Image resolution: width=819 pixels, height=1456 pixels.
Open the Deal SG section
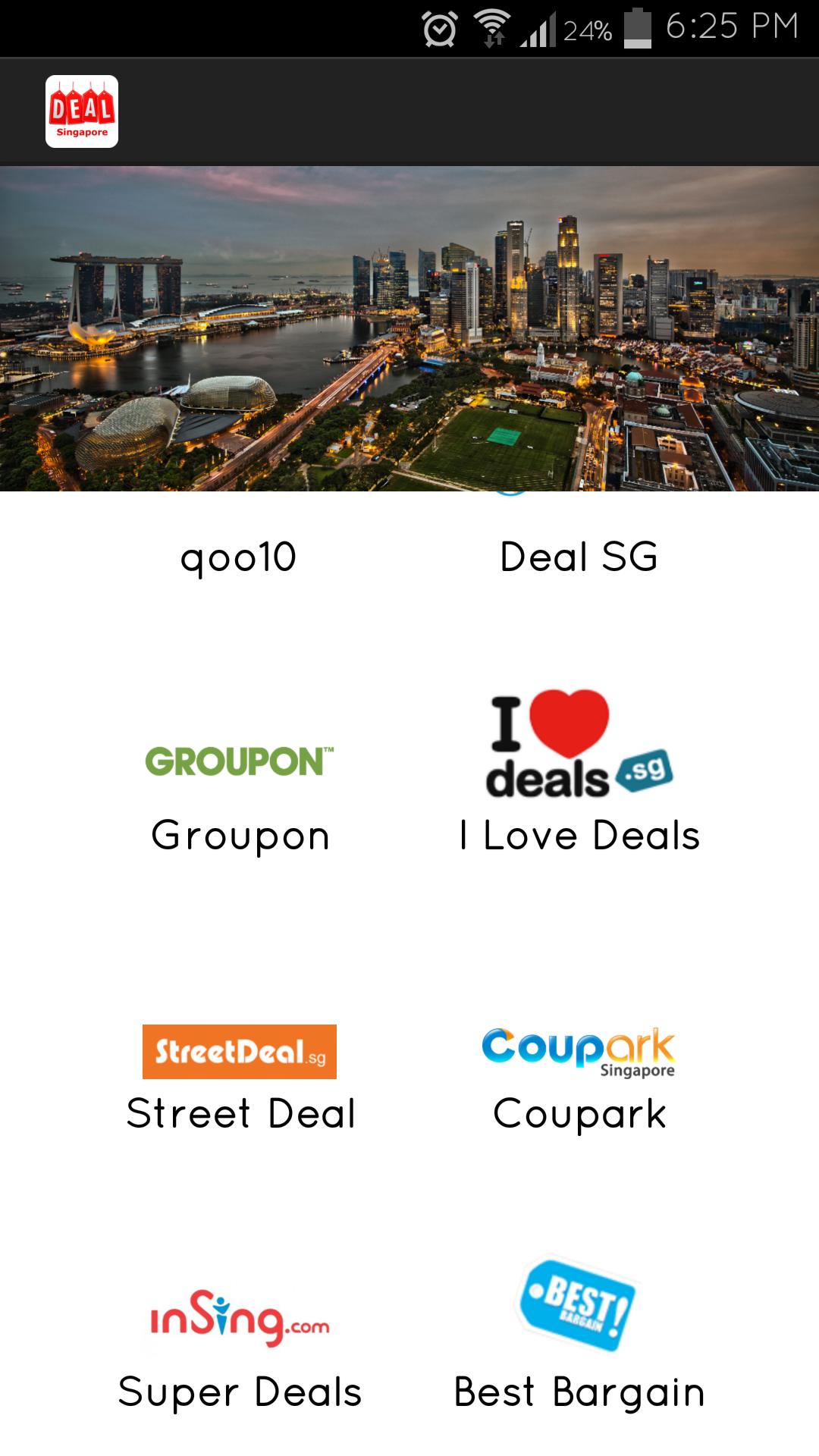[580, 557]
